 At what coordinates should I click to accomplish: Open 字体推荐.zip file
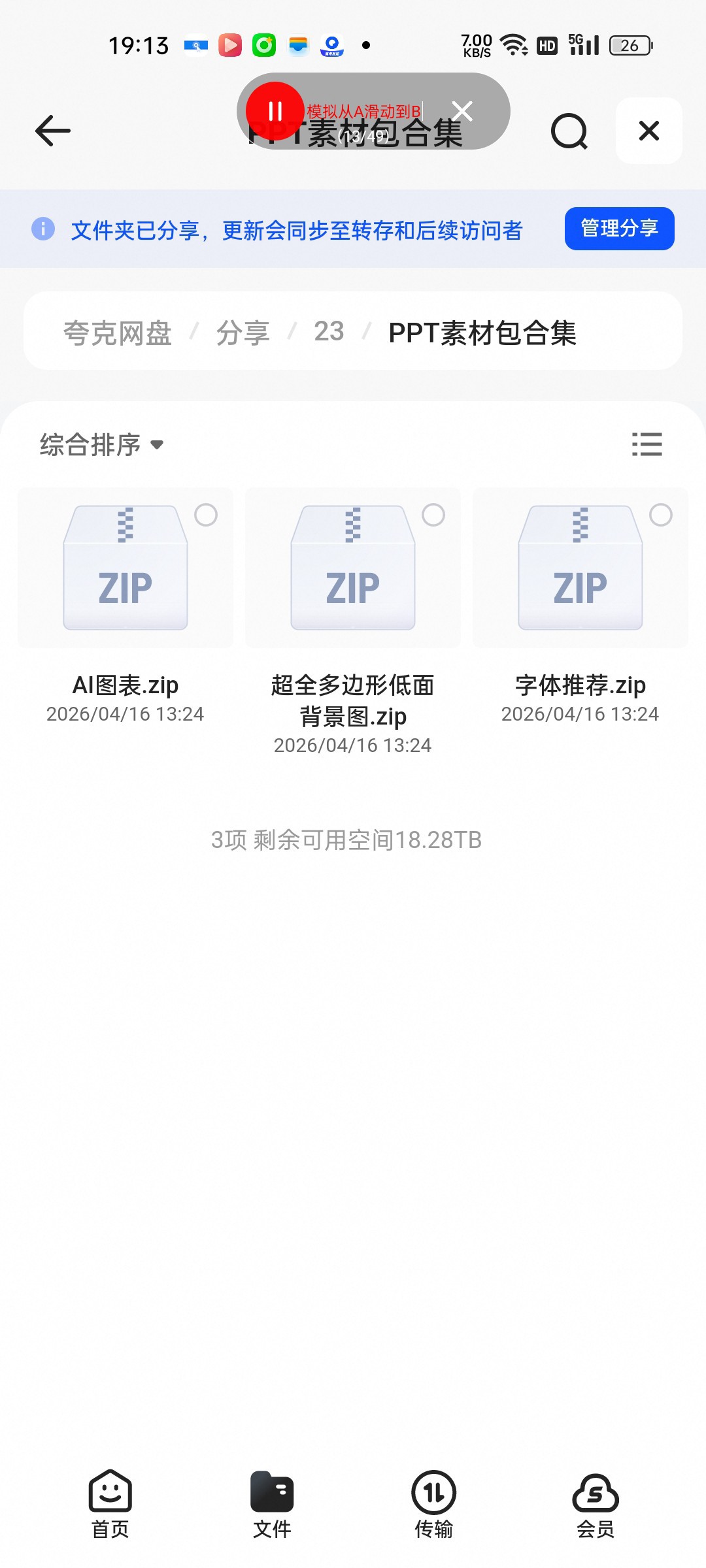pos(580,568)
